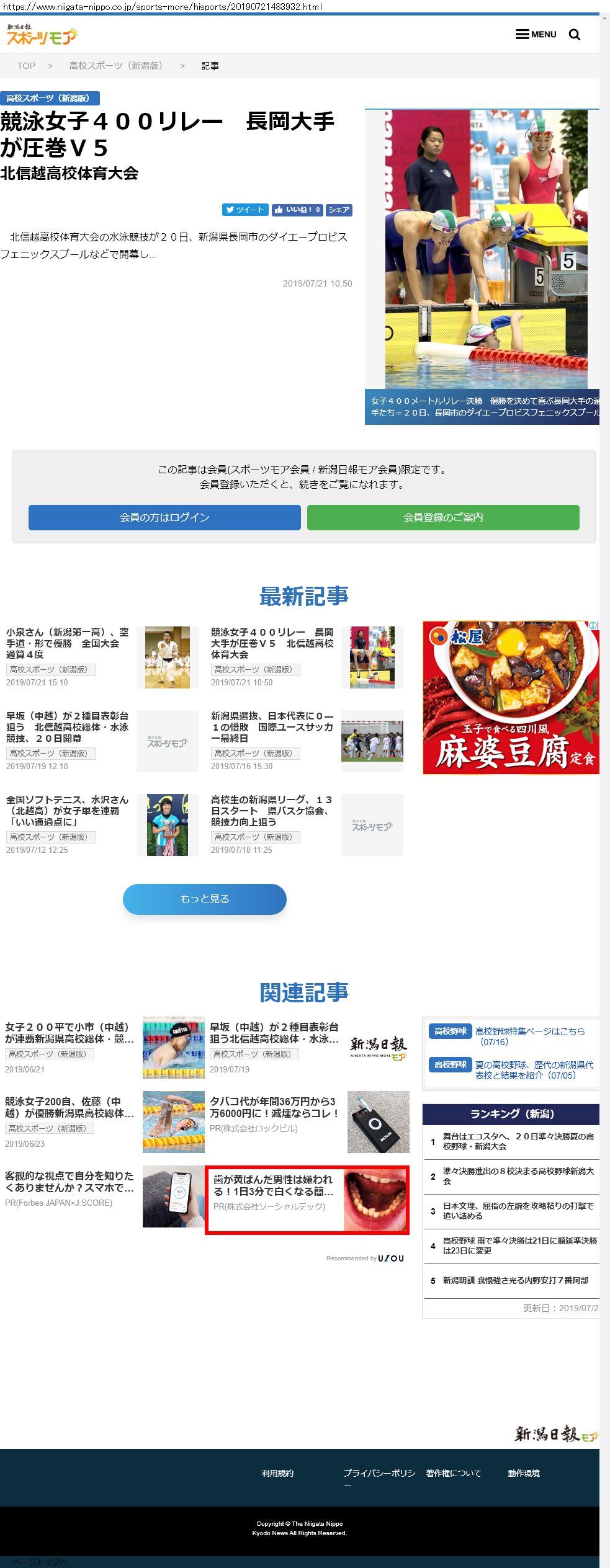Image resolution: width=610 pixels, height=1568 pixels.
Task: Open the MENU hamburger button
Action: point(536,34)
